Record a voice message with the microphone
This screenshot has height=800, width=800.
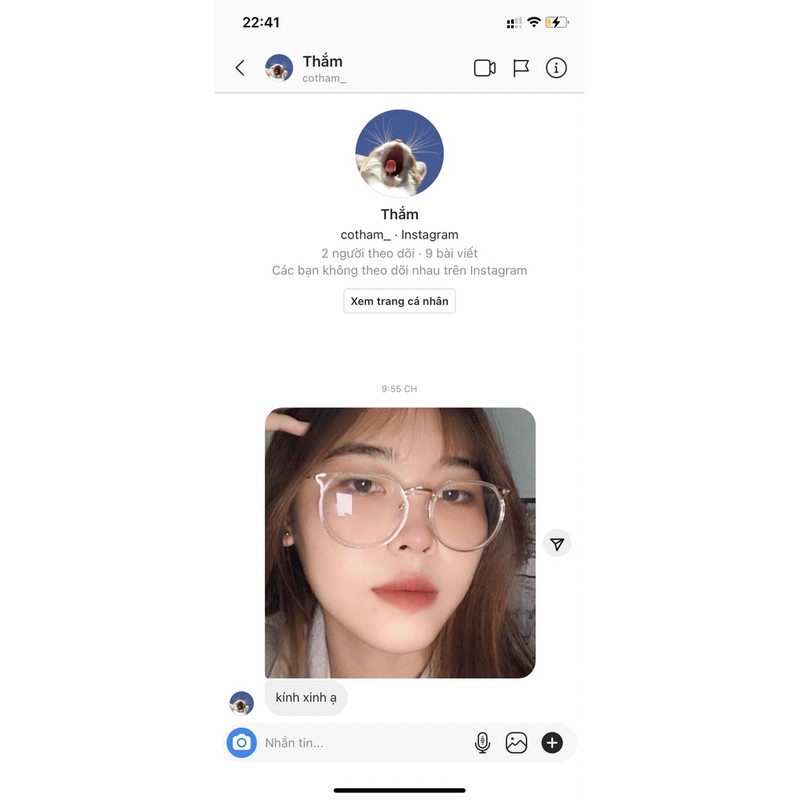pyautogui.click(x=482, y=743)
